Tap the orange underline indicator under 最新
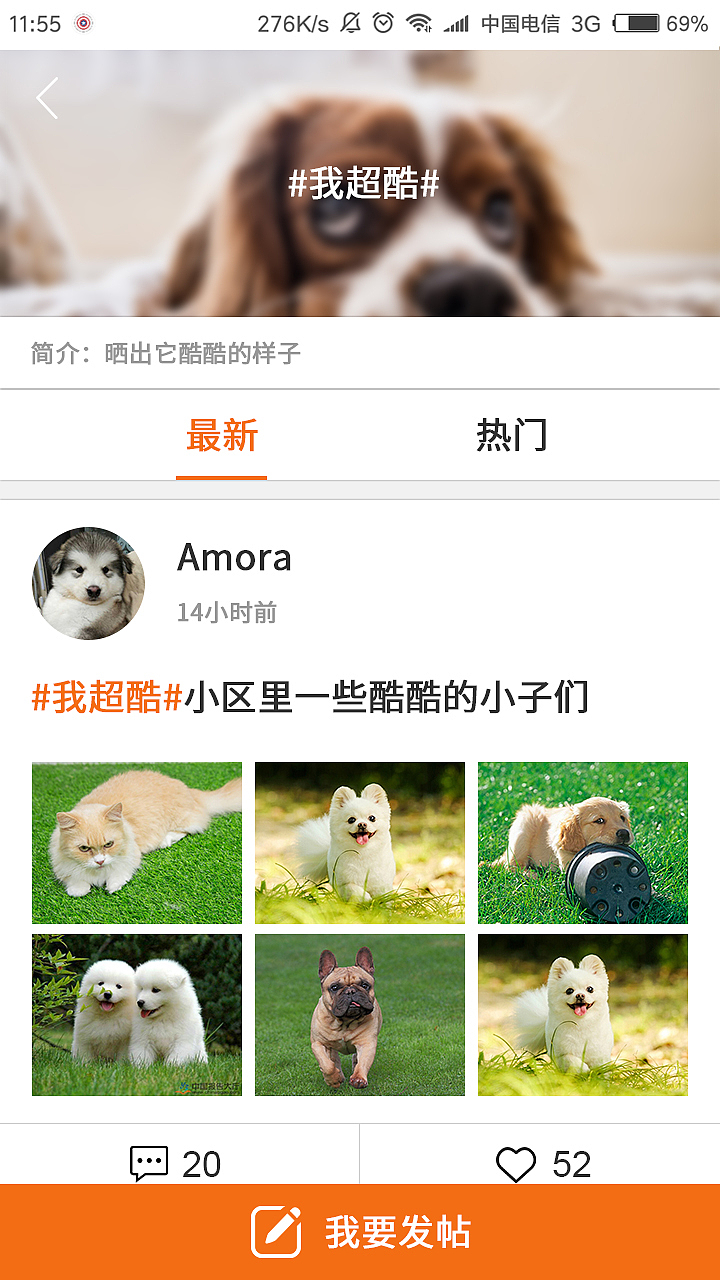The width and height of the screenshot is (720, 1280). 222,477
